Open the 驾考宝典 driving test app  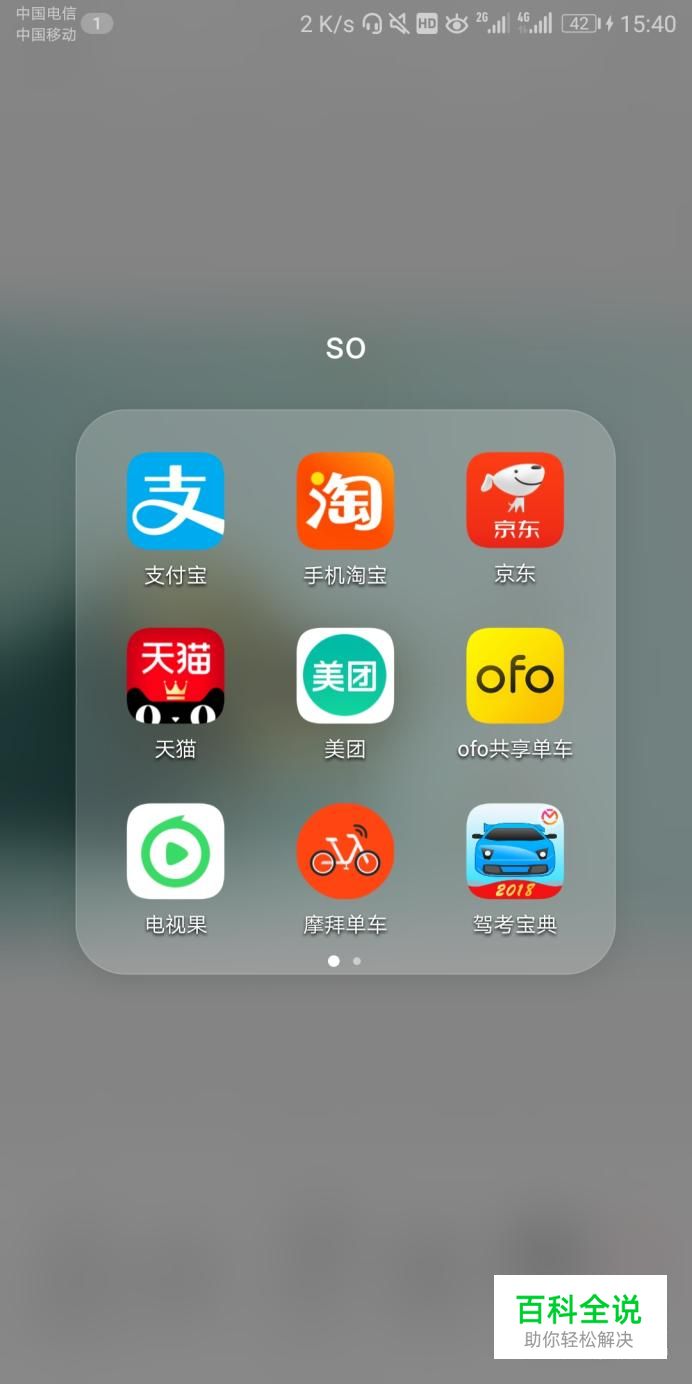tap(515, 852)
